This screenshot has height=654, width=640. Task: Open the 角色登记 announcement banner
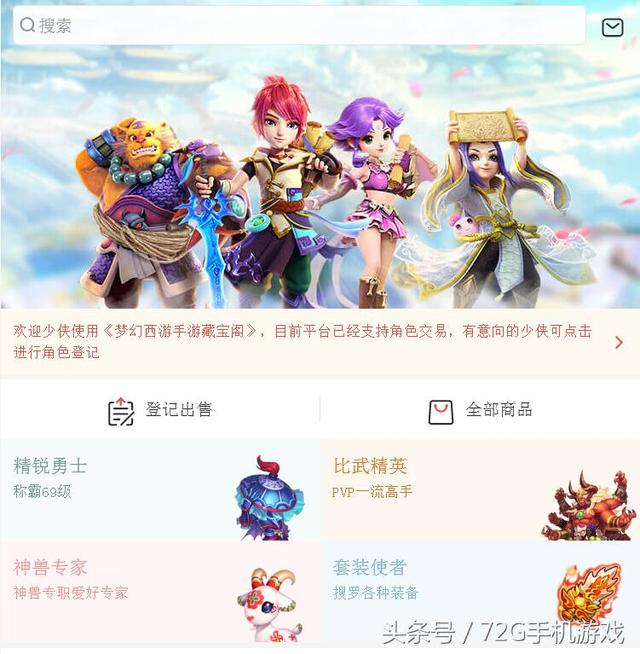[318, 341]
